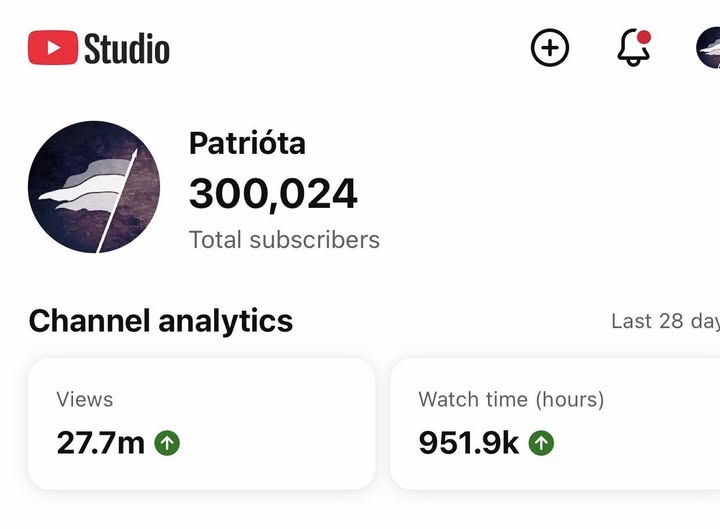Image resolution: width=720 pixels, height=529 pixels.
Task: Tap the Patrióta channel profile picture
Action: (94, 188)
